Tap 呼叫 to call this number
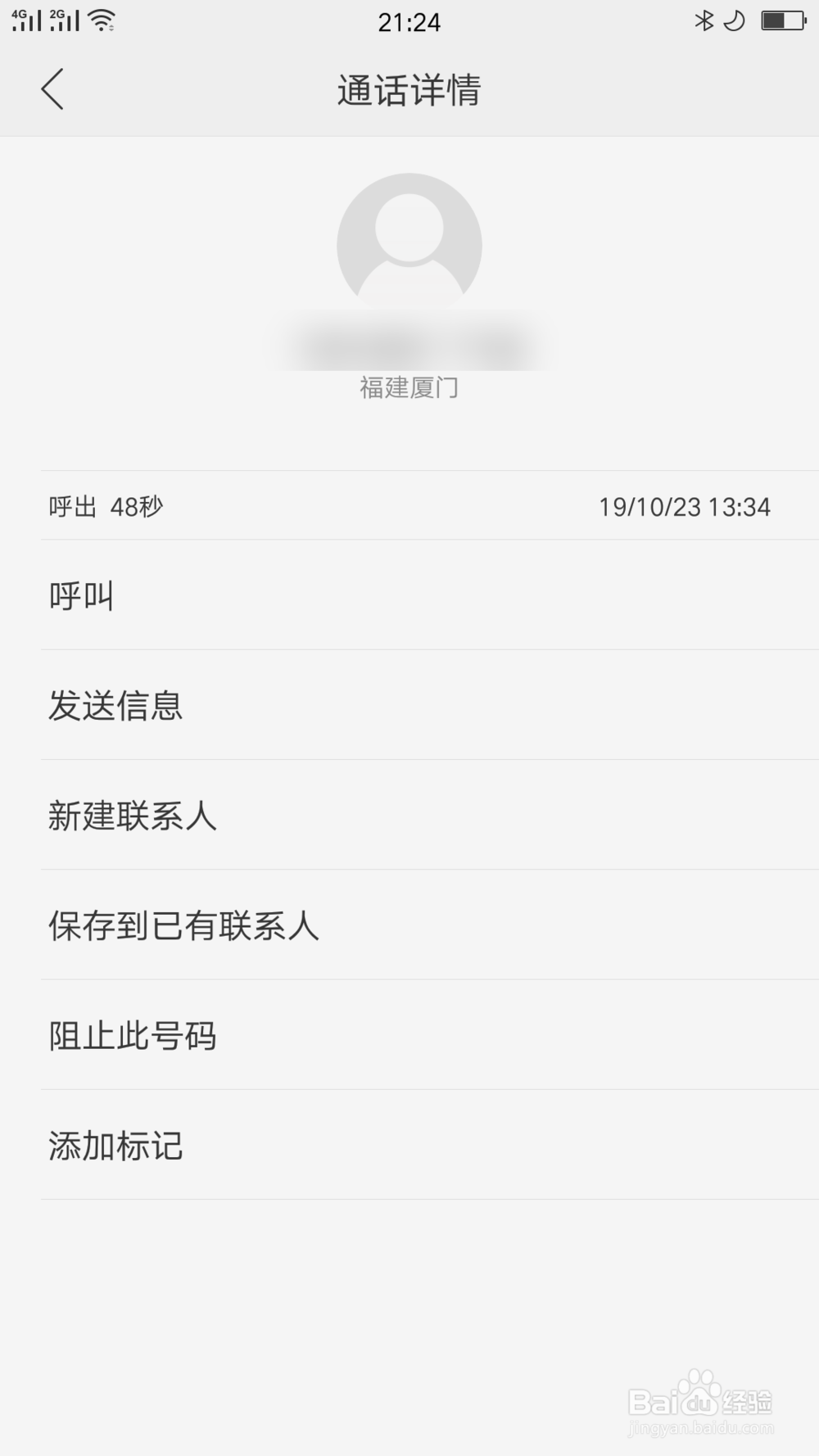This screenshot has height=1456, width=819. (x=81, y=595)
